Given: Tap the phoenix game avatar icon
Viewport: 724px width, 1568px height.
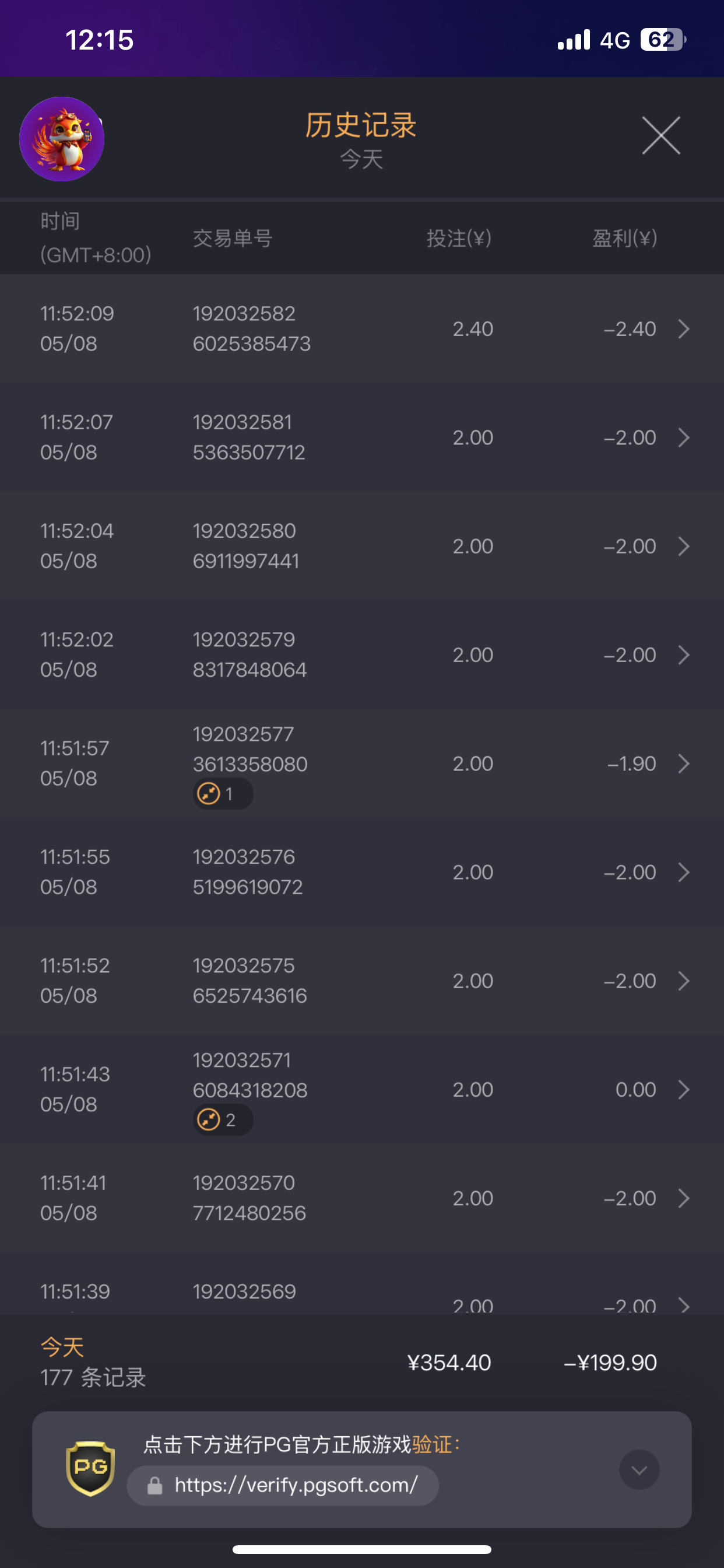Looking at the screenshot, I should [61, 139].
